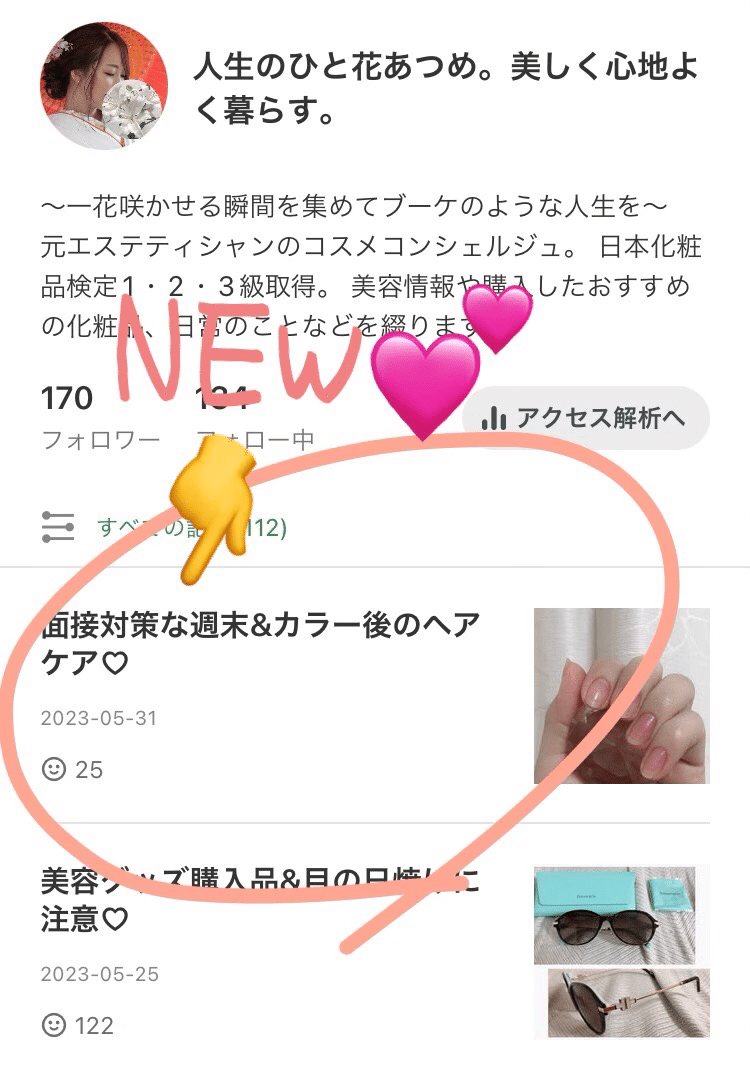
Task: Tap アクセス解析へ button
Action: [585, 417]
